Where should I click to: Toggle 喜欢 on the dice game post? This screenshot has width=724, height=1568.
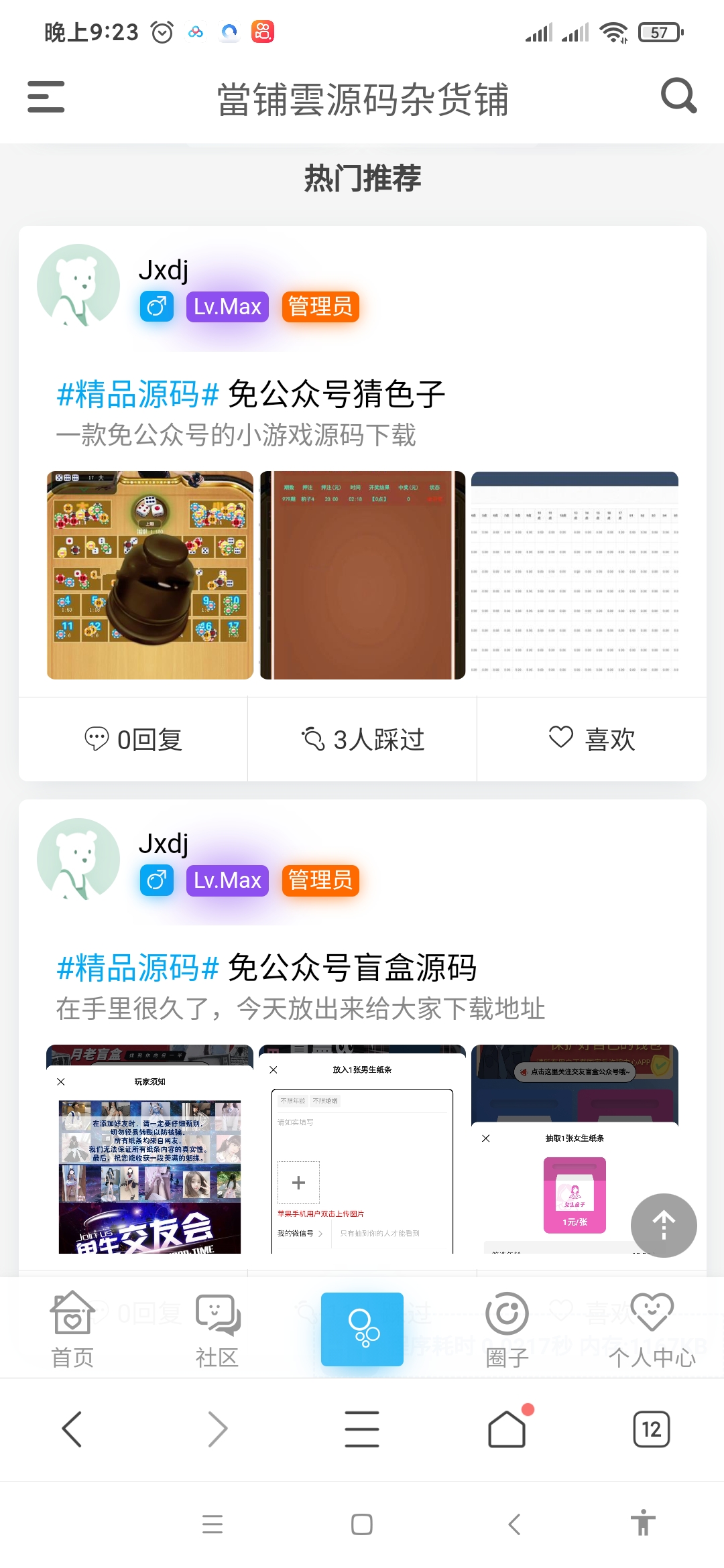pyautogui.click(x=591, y=740)
